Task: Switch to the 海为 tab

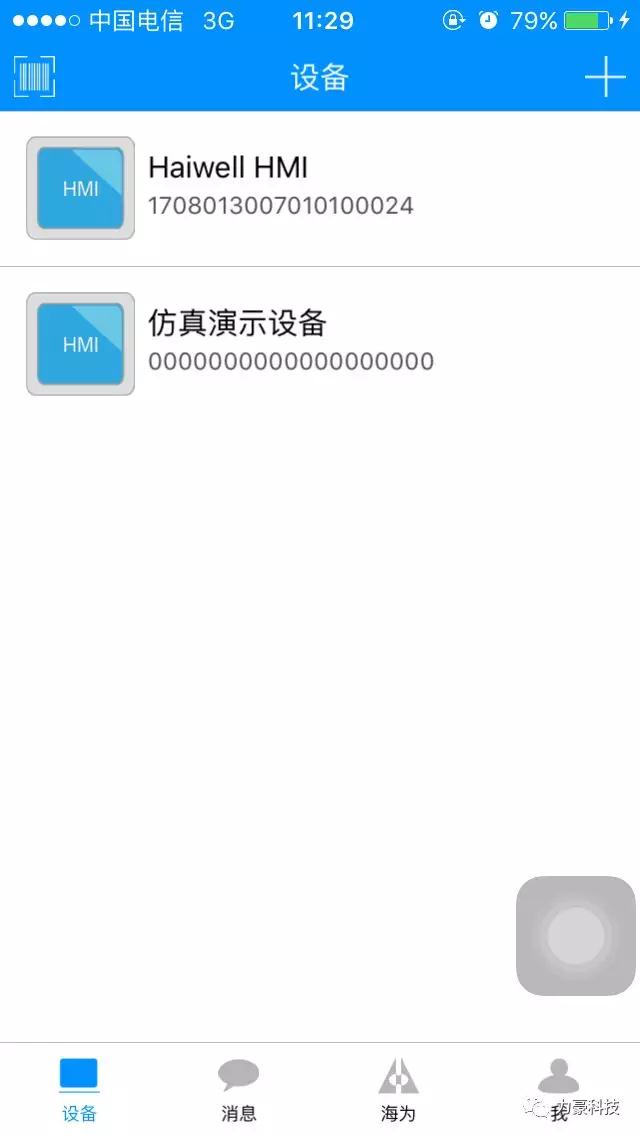Action: [398, 1090]
